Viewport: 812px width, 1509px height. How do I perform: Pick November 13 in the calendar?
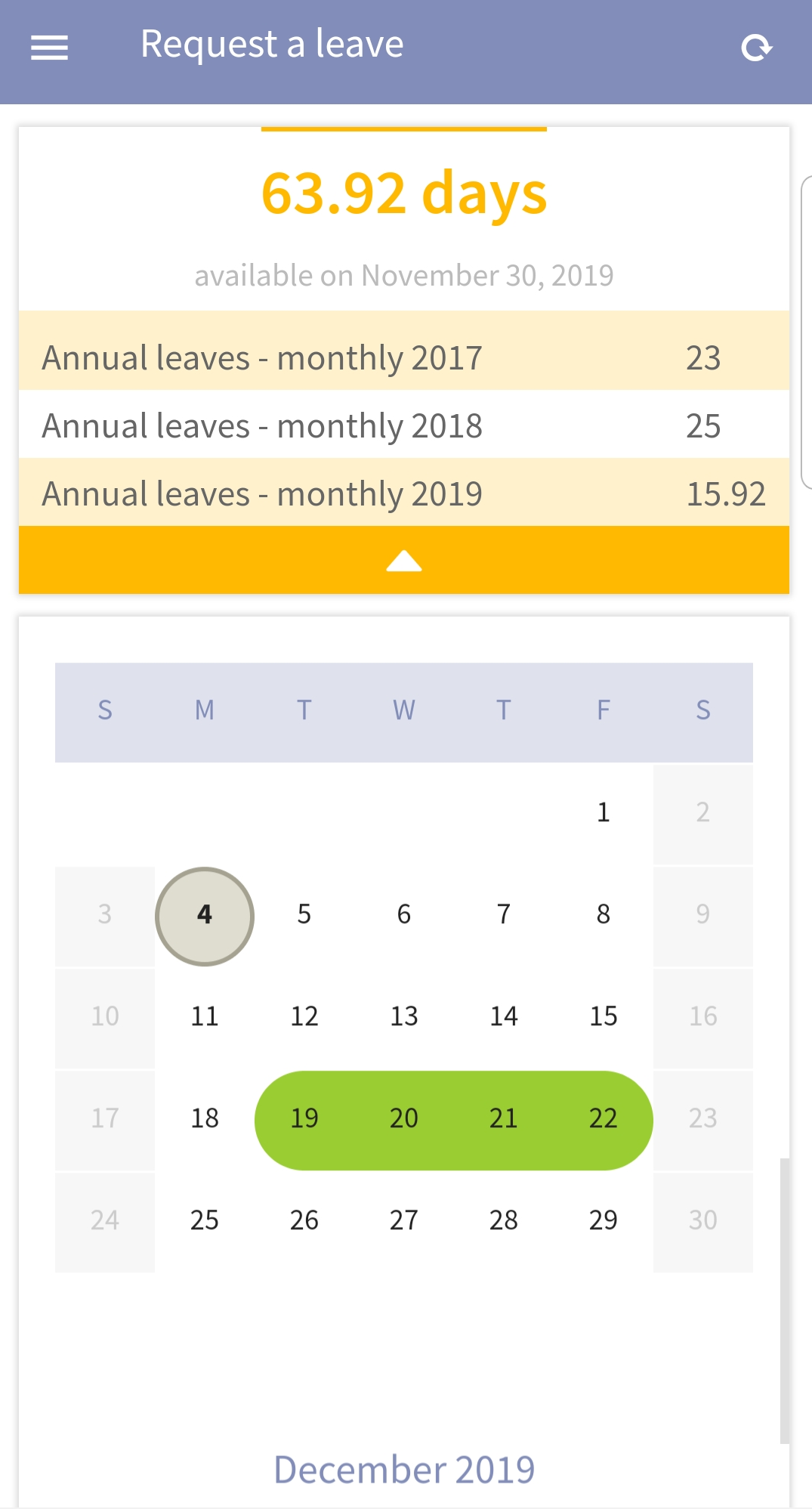404,1017
